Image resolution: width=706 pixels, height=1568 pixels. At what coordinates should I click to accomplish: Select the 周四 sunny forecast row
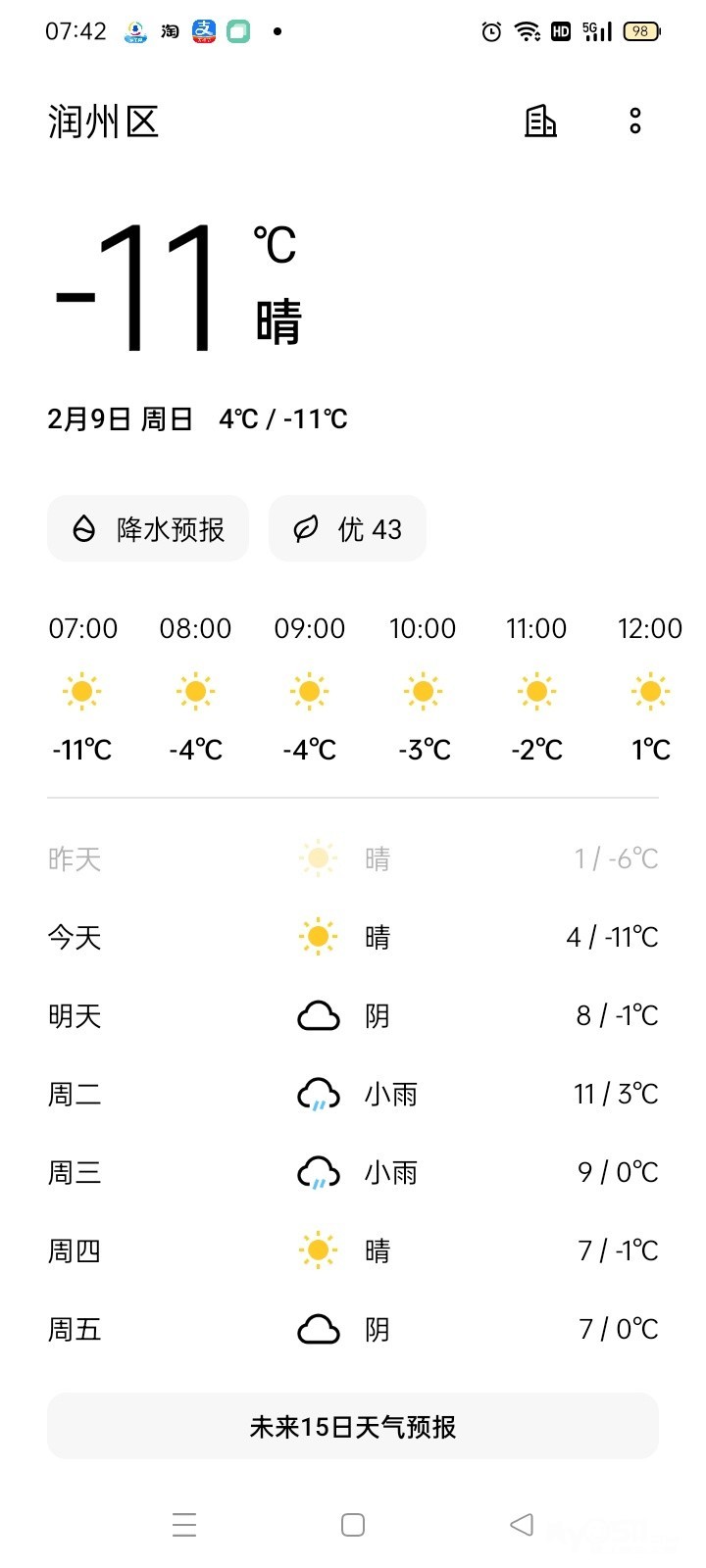(353, 1250)
